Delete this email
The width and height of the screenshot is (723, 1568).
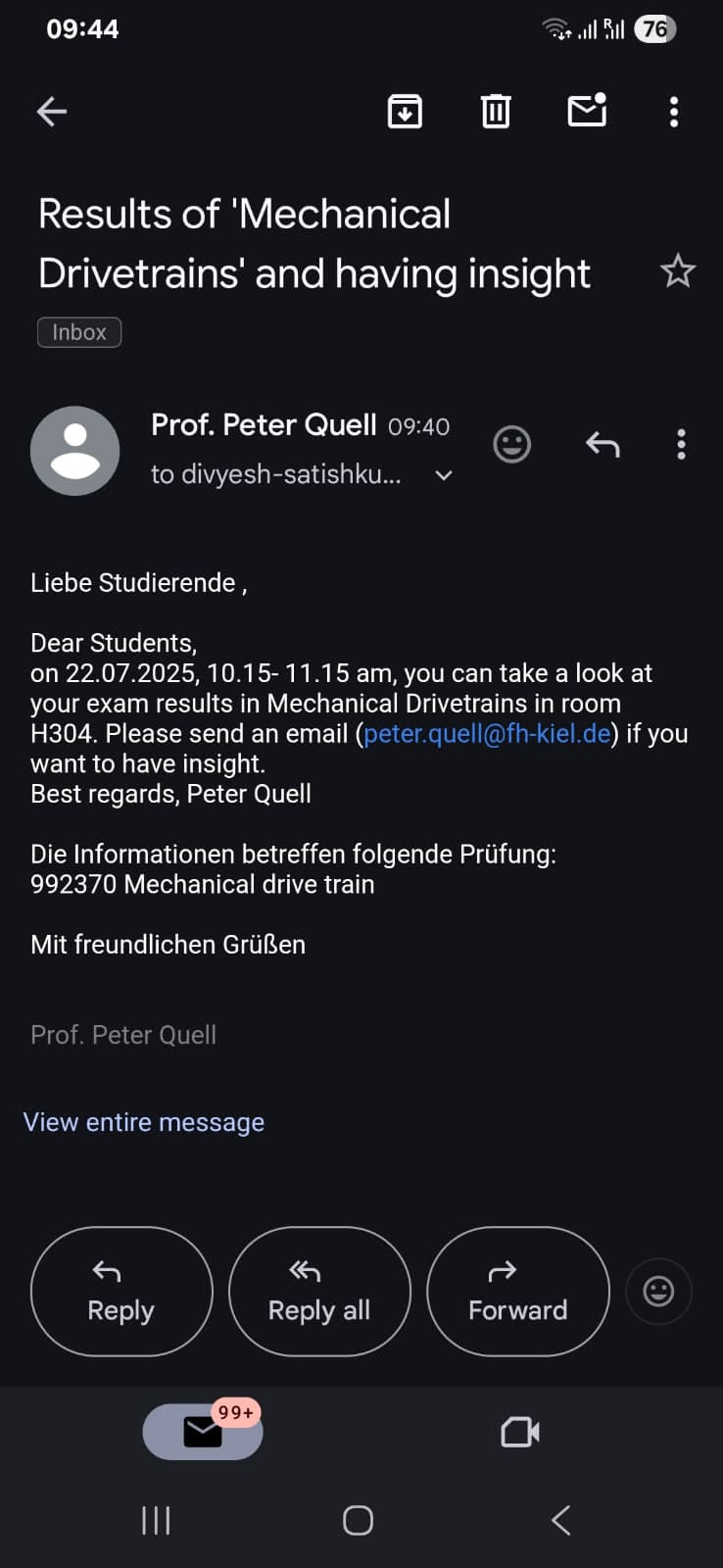tap(496, 112)
